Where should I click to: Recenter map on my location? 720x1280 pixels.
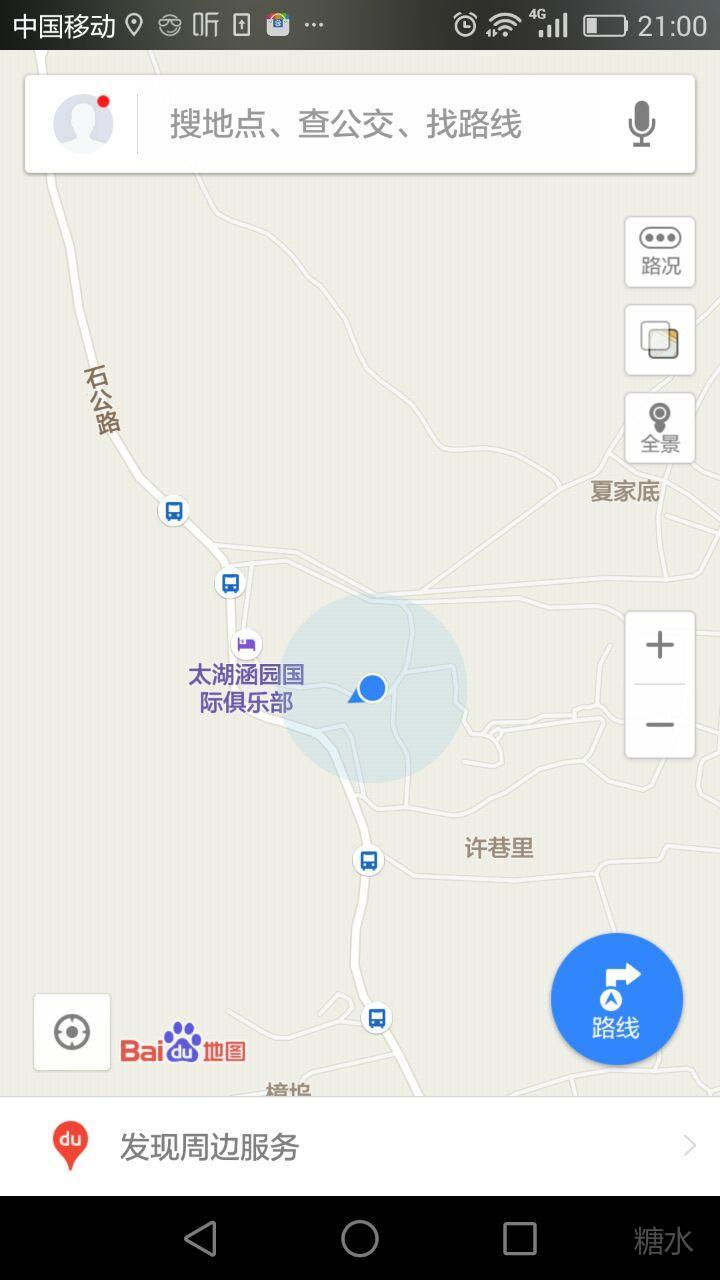tap(72, 1032)
